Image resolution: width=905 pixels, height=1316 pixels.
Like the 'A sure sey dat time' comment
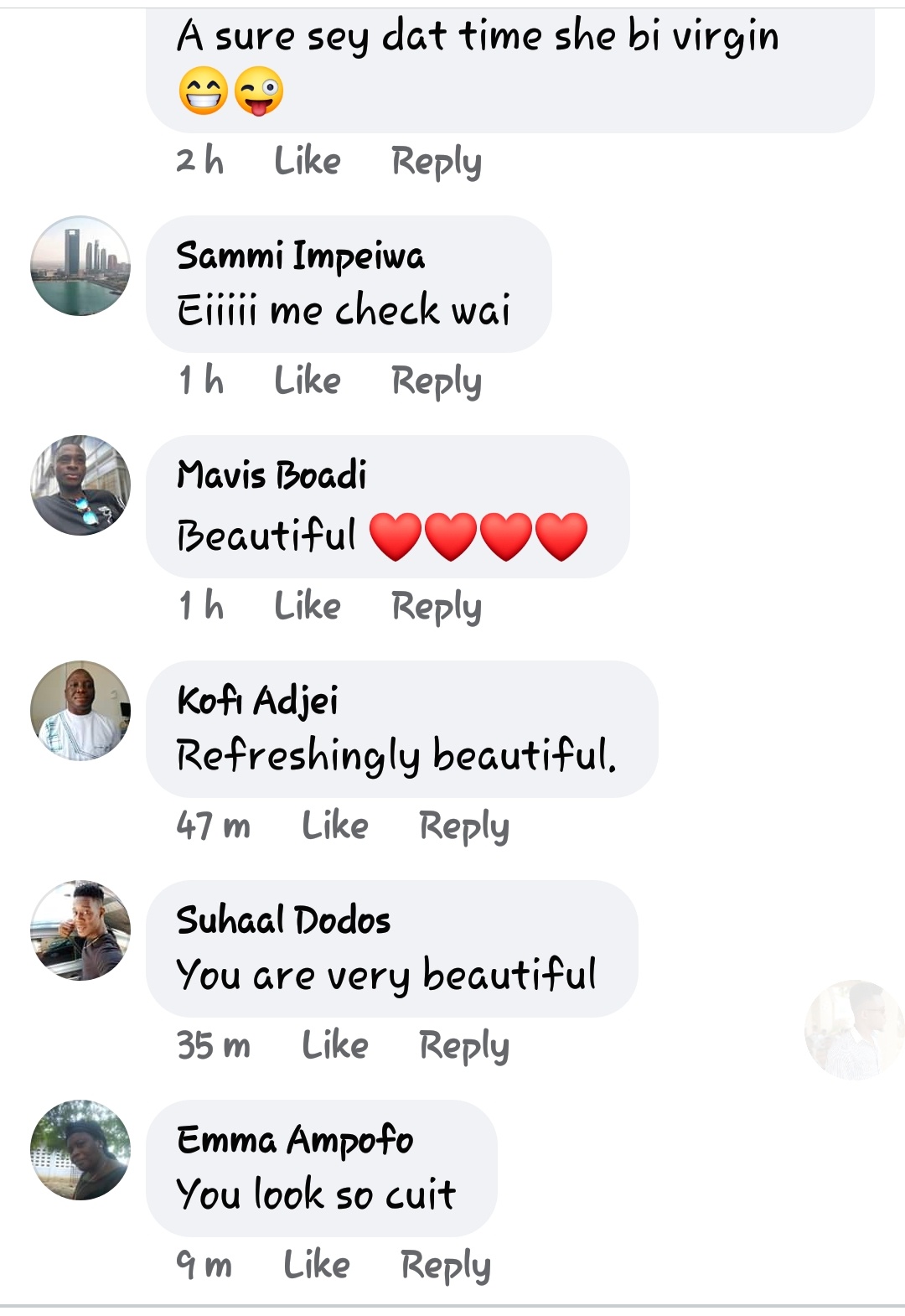(x=307, y=160)
